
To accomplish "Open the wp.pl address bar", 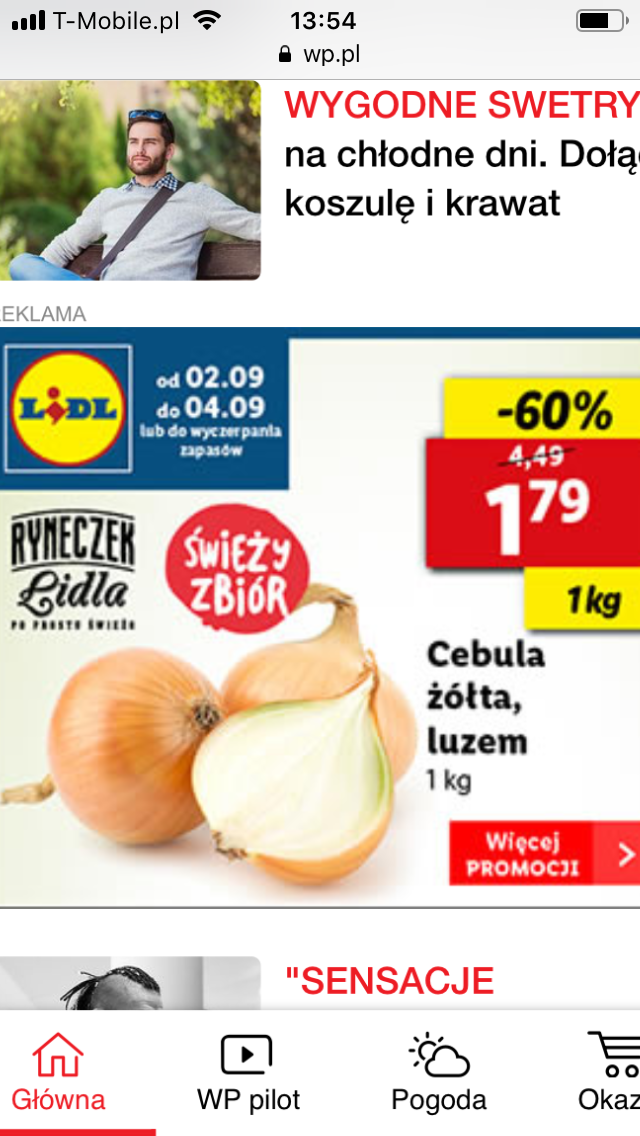I will pyautogui.click(x=320, y=54).
